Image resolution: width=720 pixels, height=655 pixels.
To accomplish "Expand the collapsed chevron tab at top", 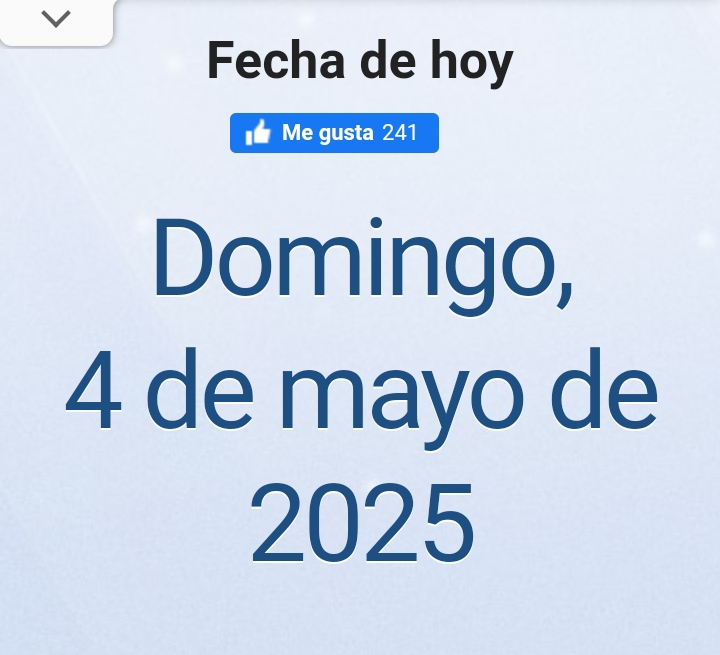I will [56, 19].
